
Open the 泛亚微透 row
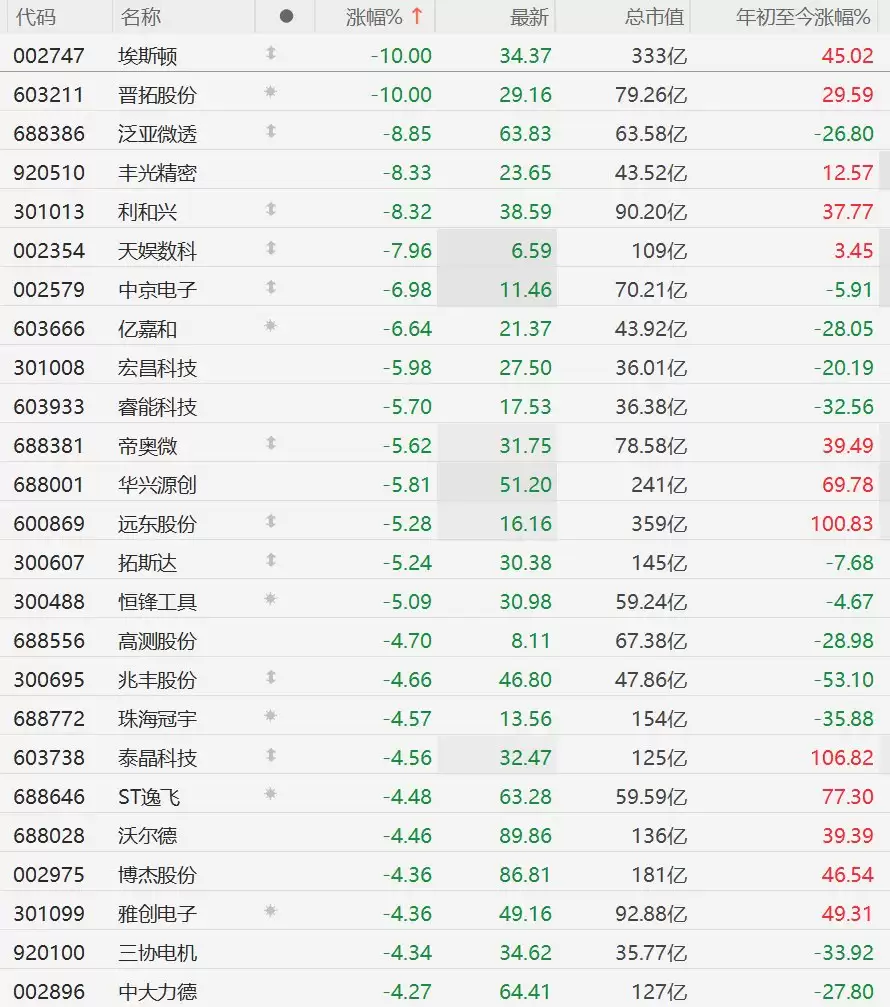coord(445,134)
